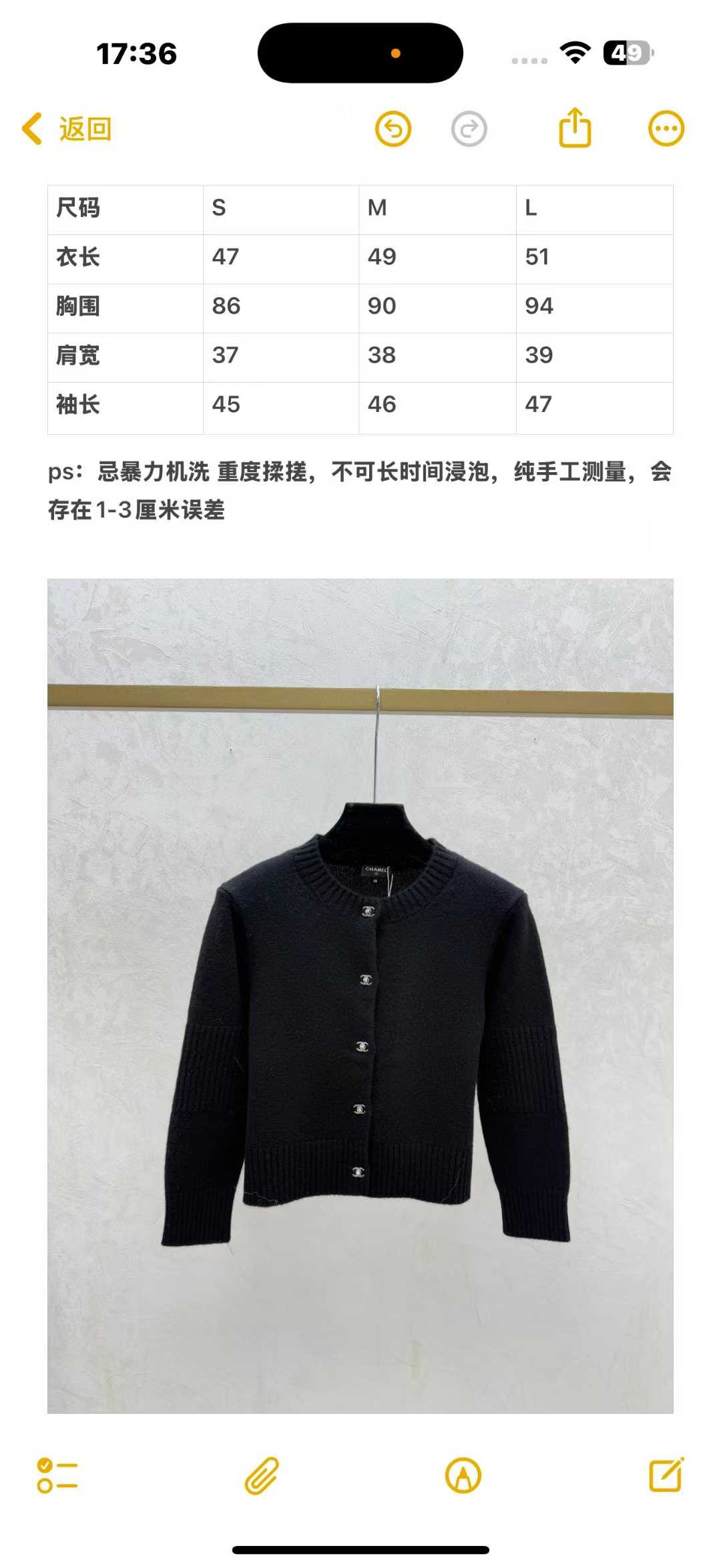
Task: Tap the redo arrow icon
Action: click(469, 129)
